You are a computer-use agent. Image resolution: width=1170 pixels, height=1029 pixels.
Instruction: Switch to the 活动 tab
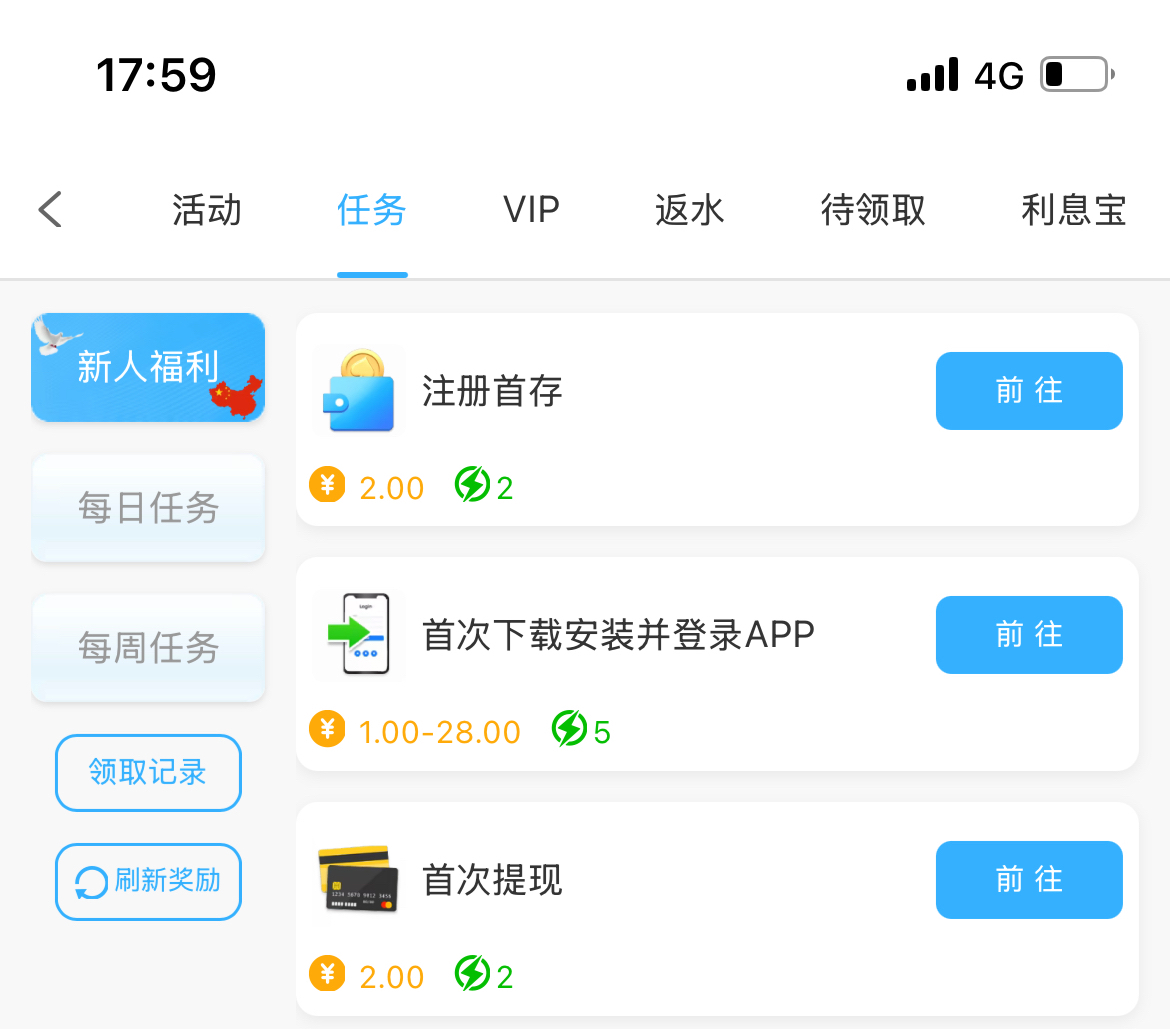pos(207,210)
